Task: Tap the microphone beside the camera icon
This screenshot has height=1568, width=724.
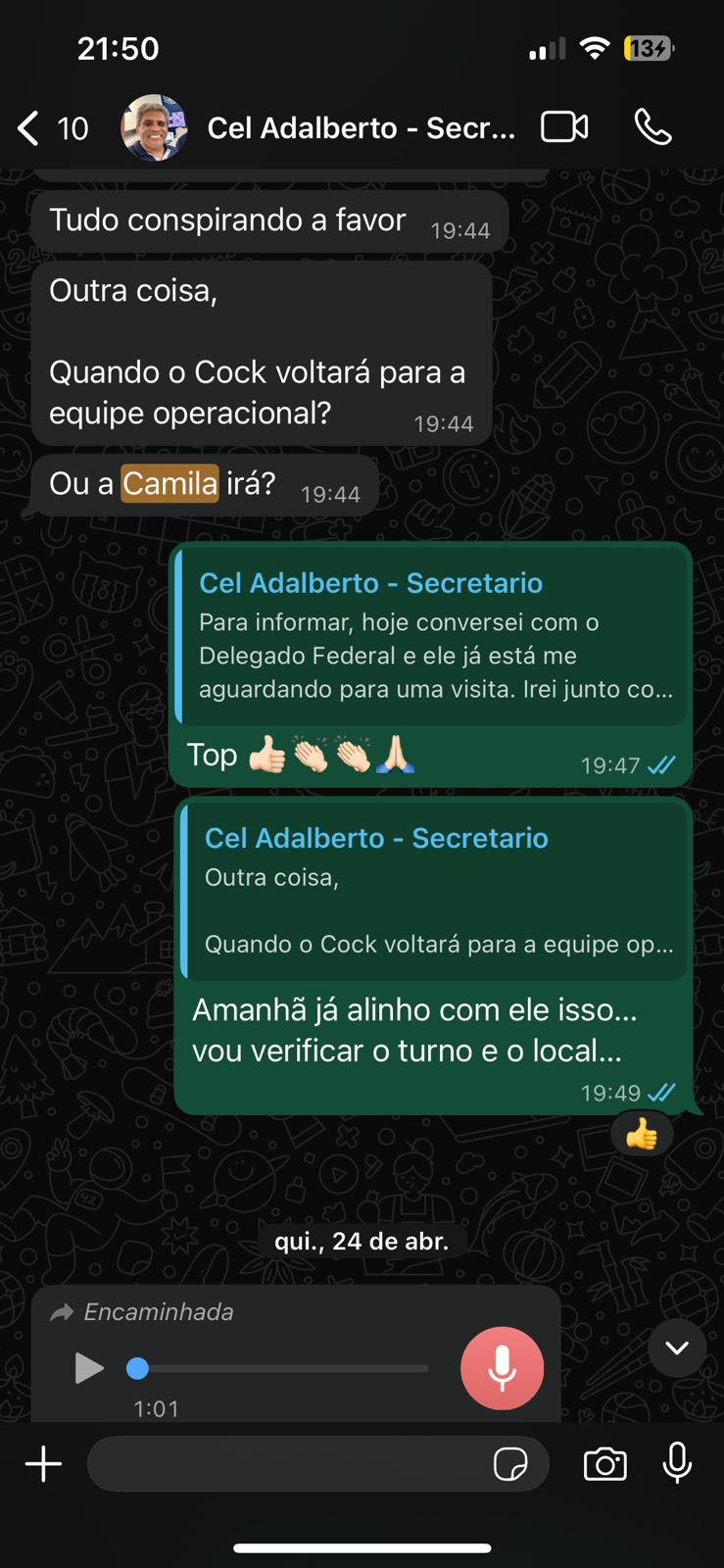Action: pos(677,1464)
